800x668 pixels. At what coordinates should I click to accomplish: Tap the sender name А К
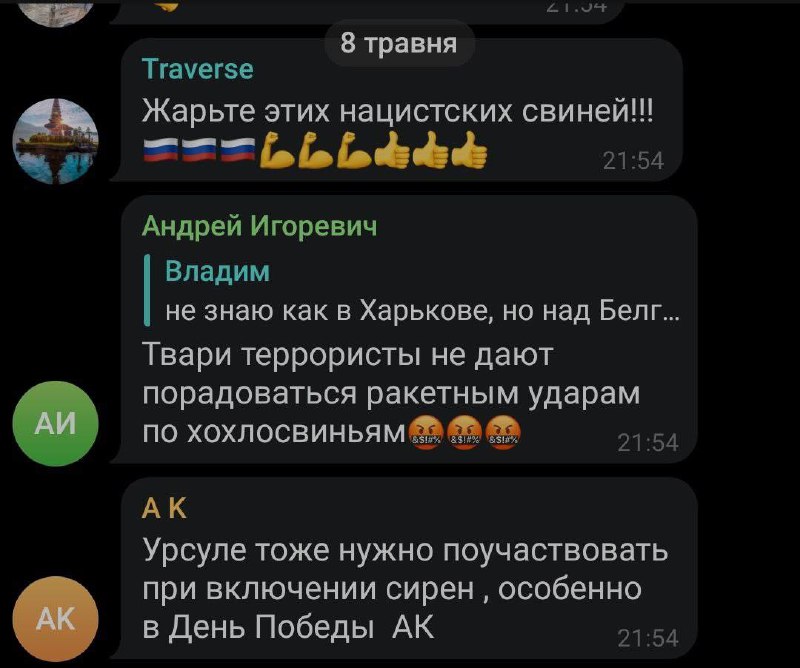coord(164,510)
